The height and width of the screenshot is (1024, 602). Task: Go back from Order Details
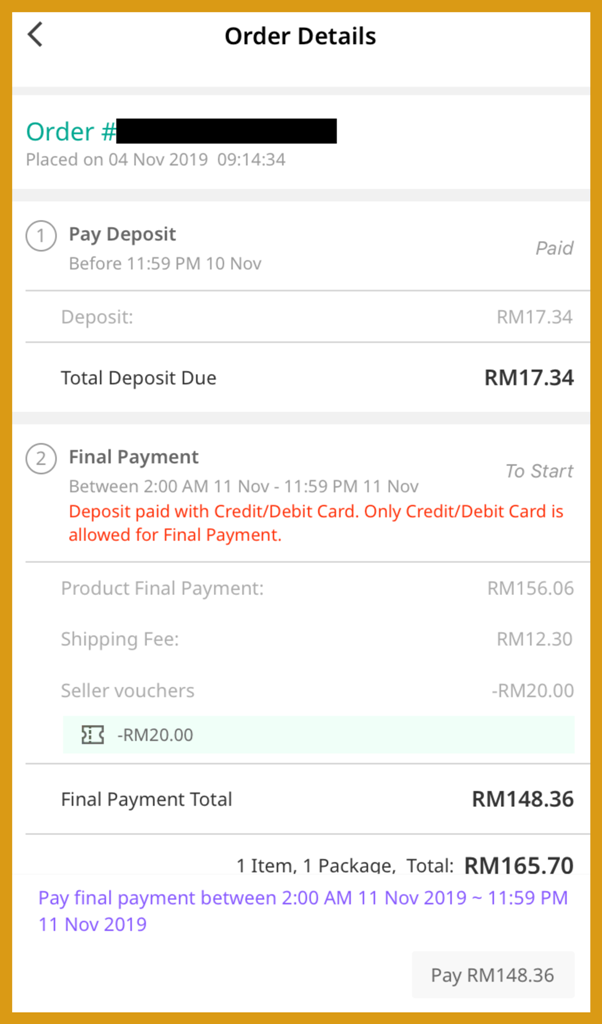36,36
